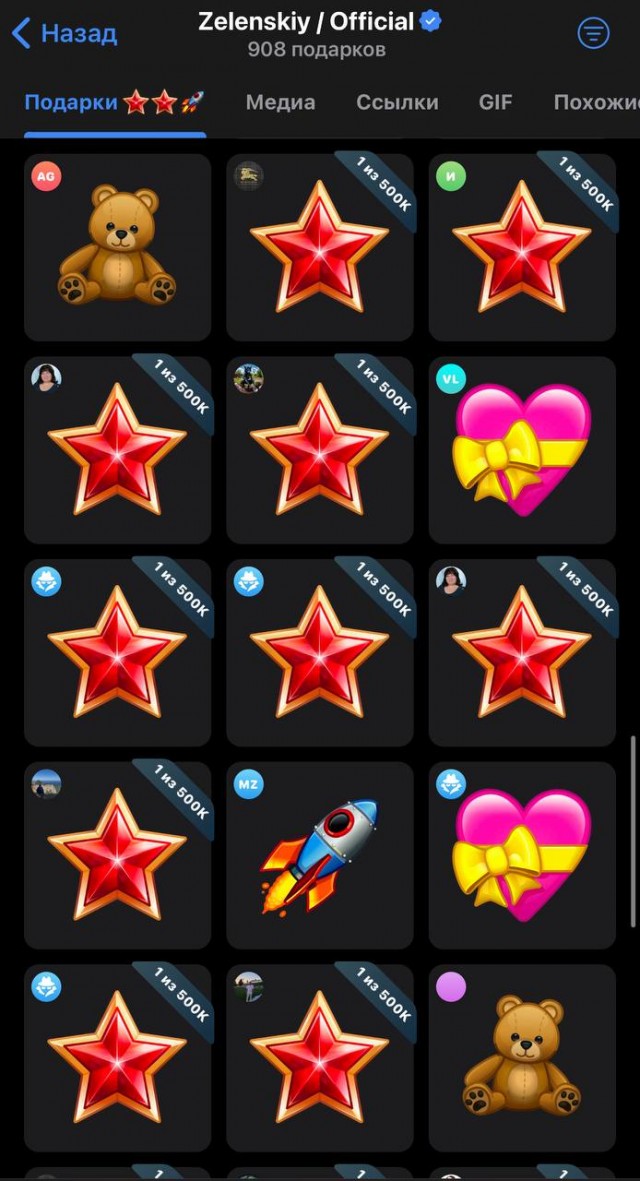The width and height of the screenshot is (640, 1181).
Task: Select the Подарки tab
Action: tap(114, 102)
